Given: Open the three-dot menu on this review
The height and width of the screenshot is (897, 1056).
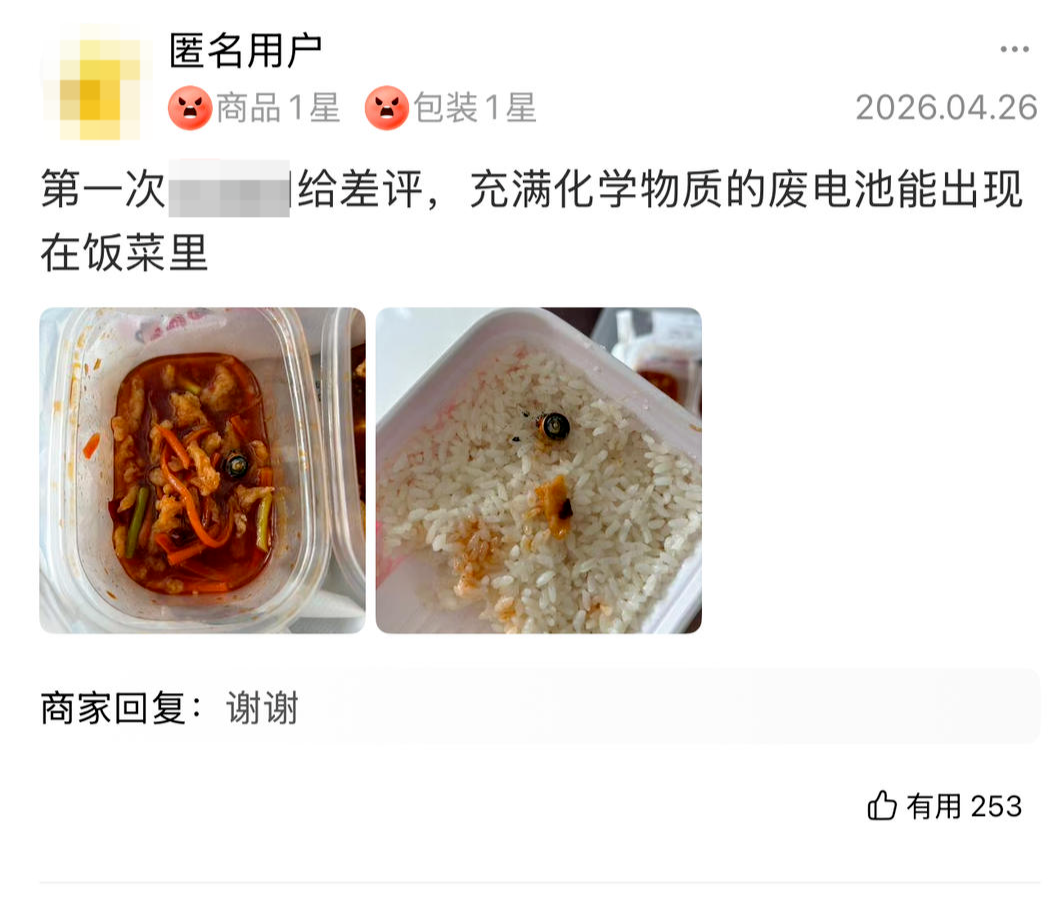Looking at the screenshot, I should pyautogui.click(x=1013, y=50).
